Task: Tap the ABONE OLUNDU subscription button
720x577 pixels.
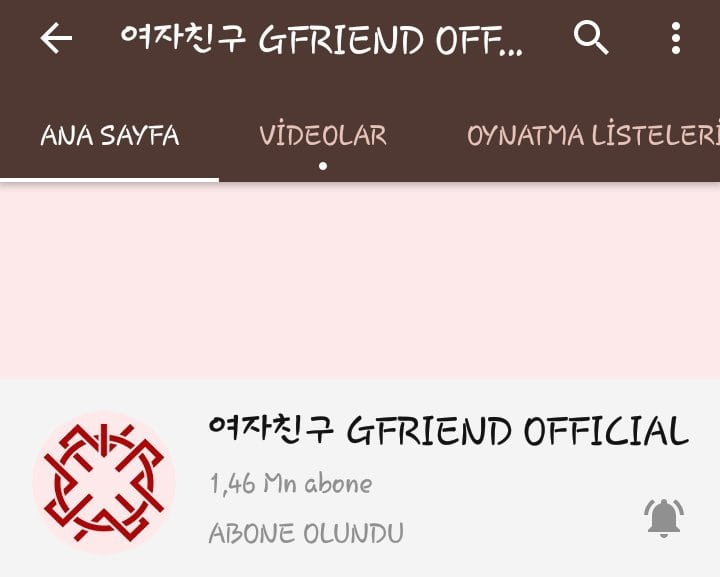Action: tap(306, 533)
